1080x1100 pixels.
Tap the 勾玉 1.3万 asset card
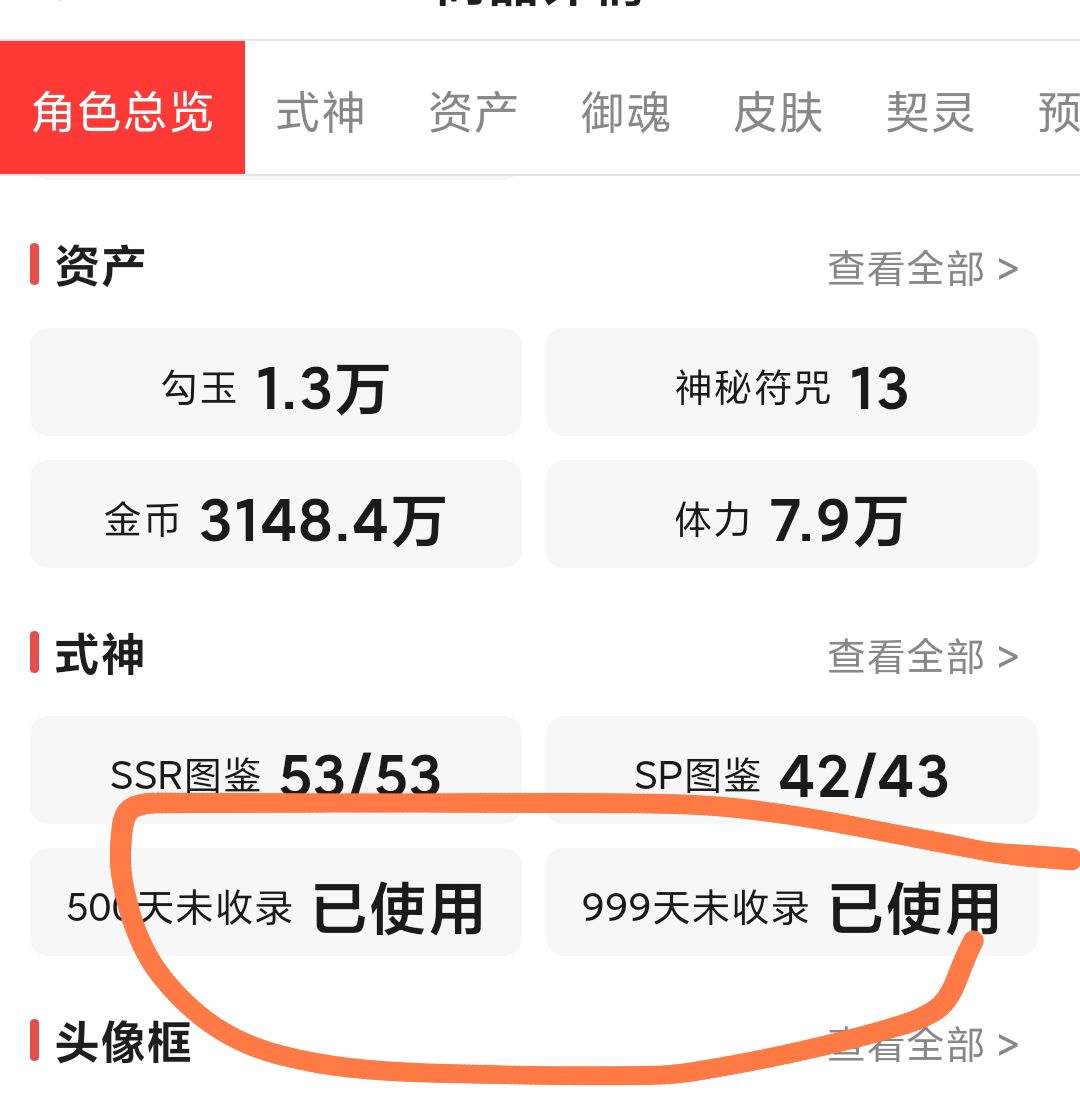pos(276,382)
